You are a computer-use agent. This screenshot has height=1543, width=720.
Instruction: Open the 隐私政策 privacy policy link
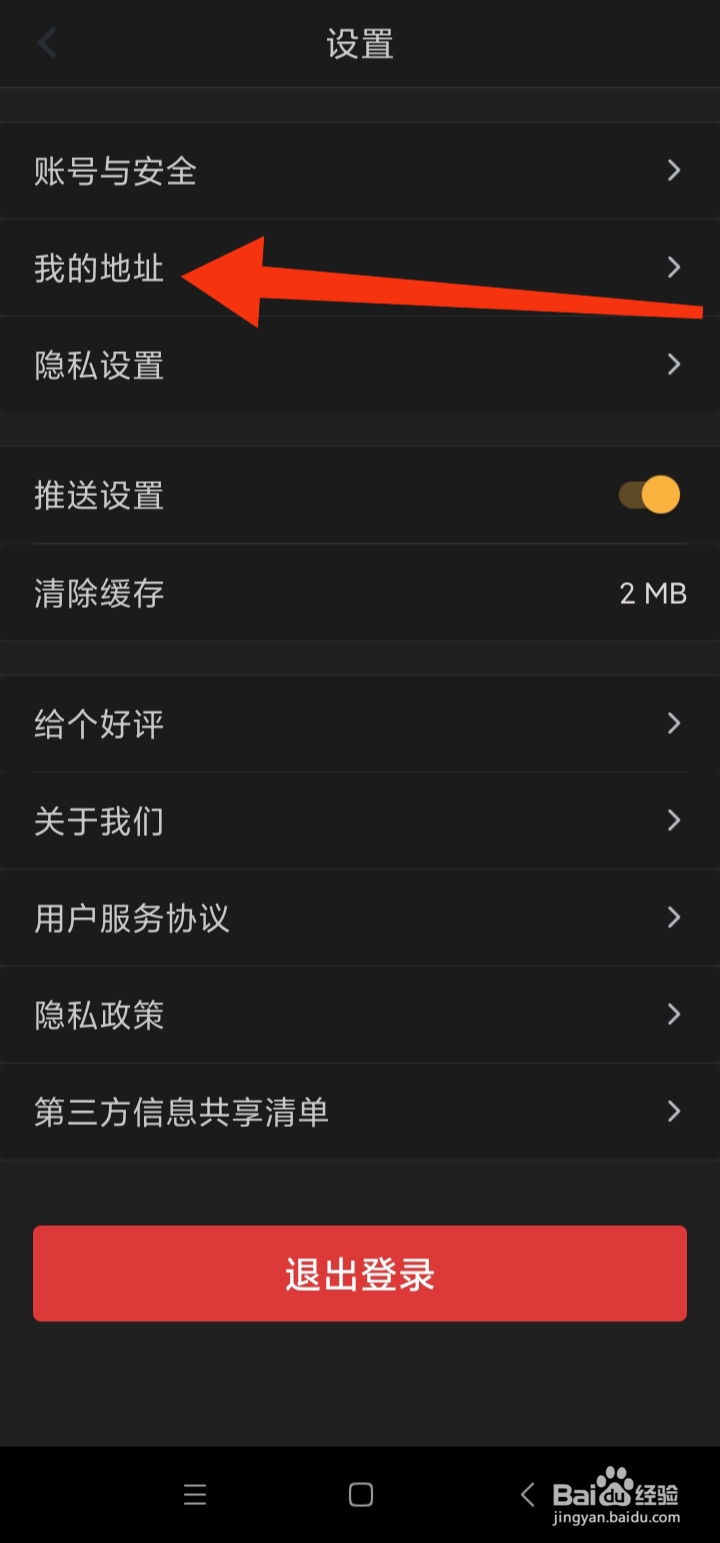tap(99, 1014)
